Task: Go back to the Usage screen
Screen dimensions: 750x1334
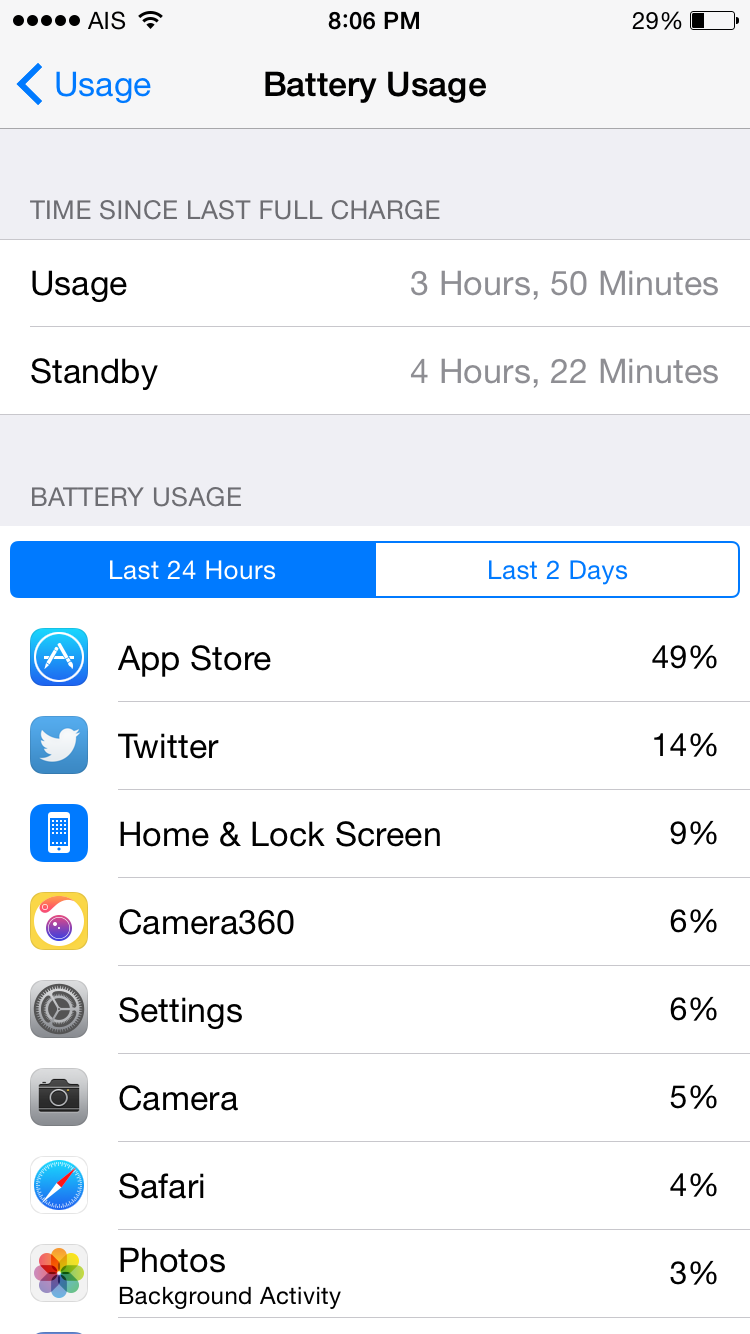Action: coord(84,85)
